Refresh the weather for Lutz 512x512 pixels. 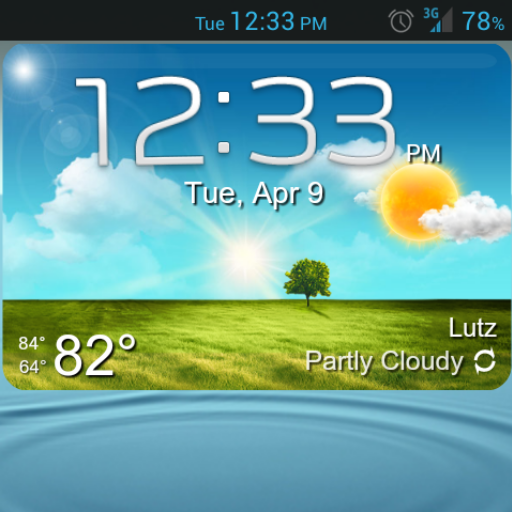click(485, 360)
